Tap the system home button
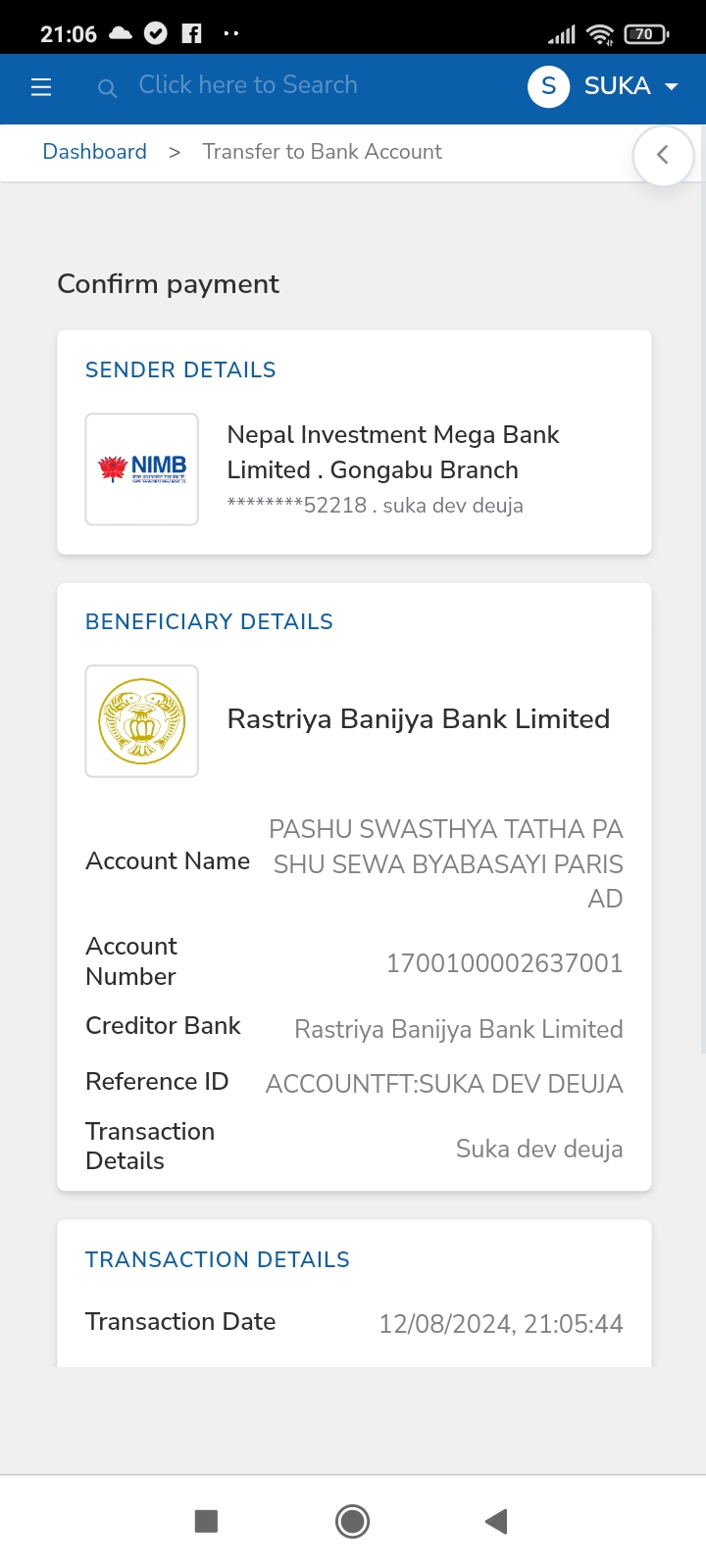The image size is (706, 1568). pyautogui.click(x=352, y=1521)
